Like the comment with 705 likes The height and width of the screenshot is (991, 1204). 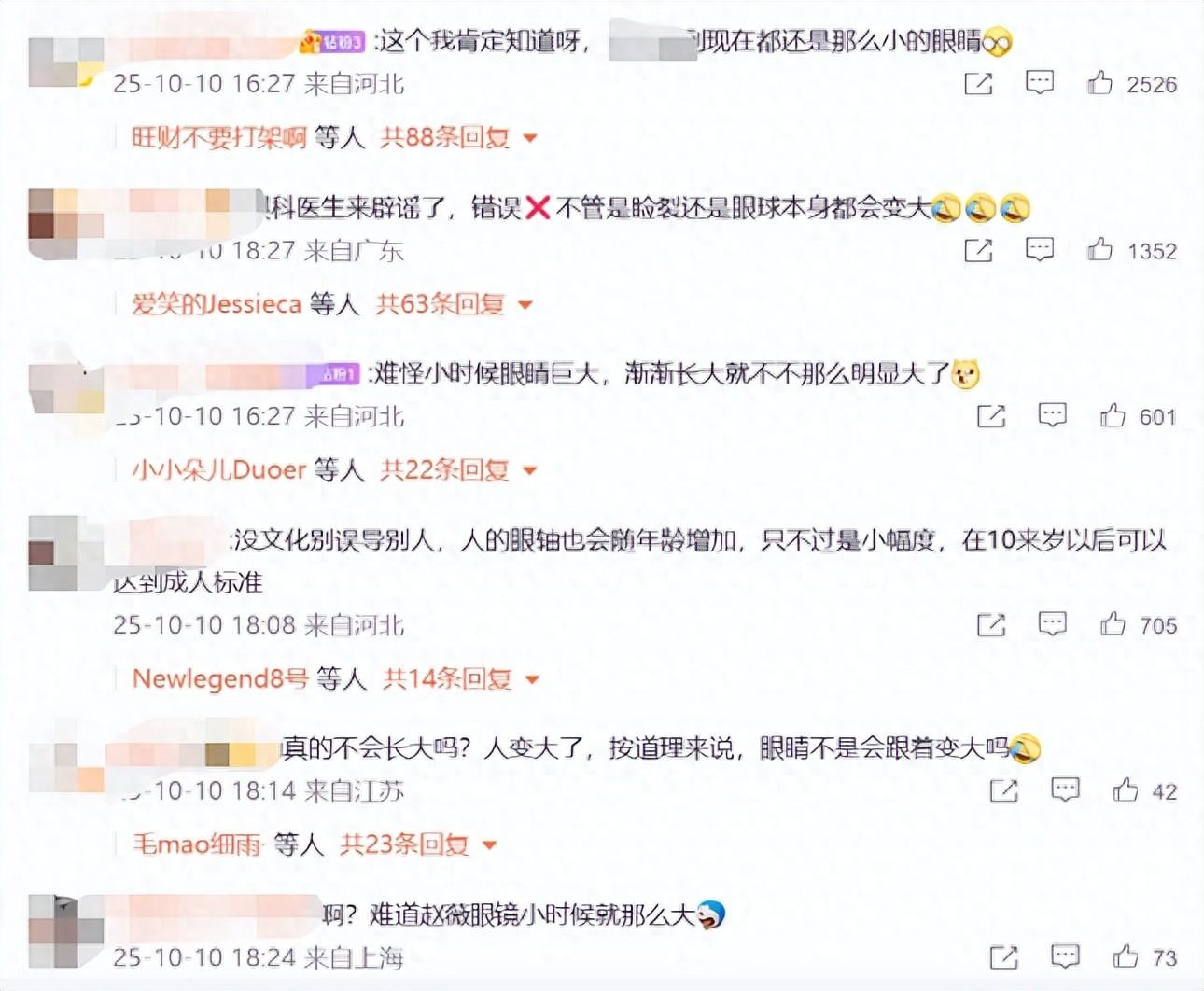click(1113, 624)
